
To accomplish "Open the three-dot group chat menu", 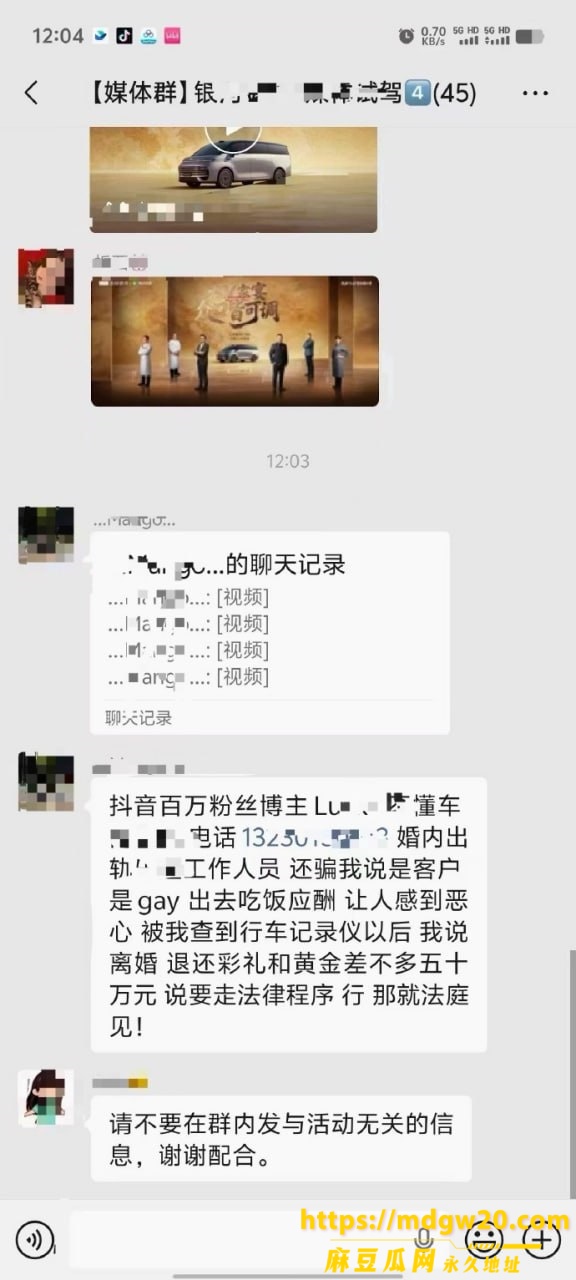I will pyautogui.click(x=536, y=93).
